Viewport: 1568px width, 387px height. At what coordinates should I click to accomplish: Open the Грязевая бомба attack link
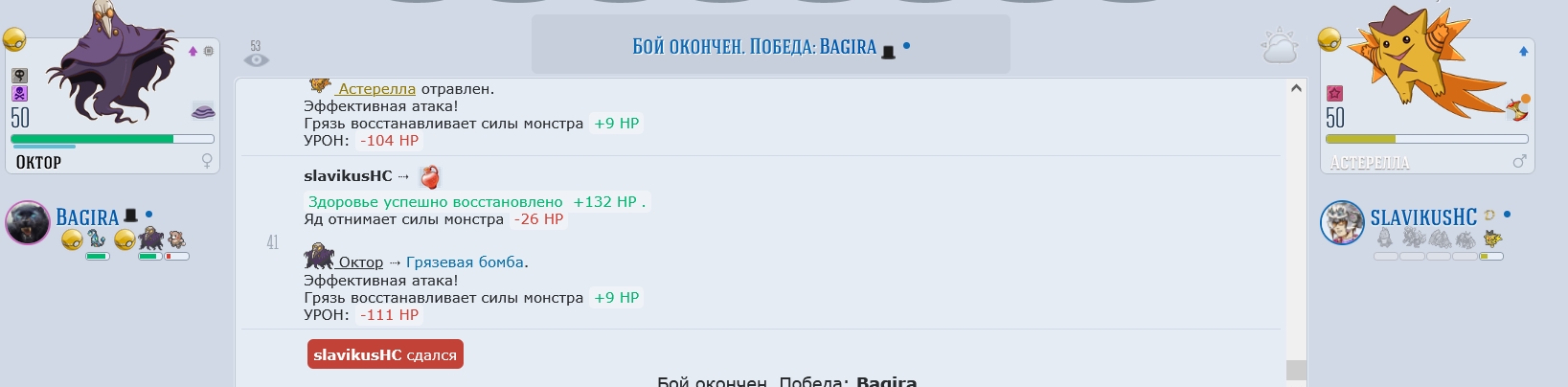click(465, 262)
